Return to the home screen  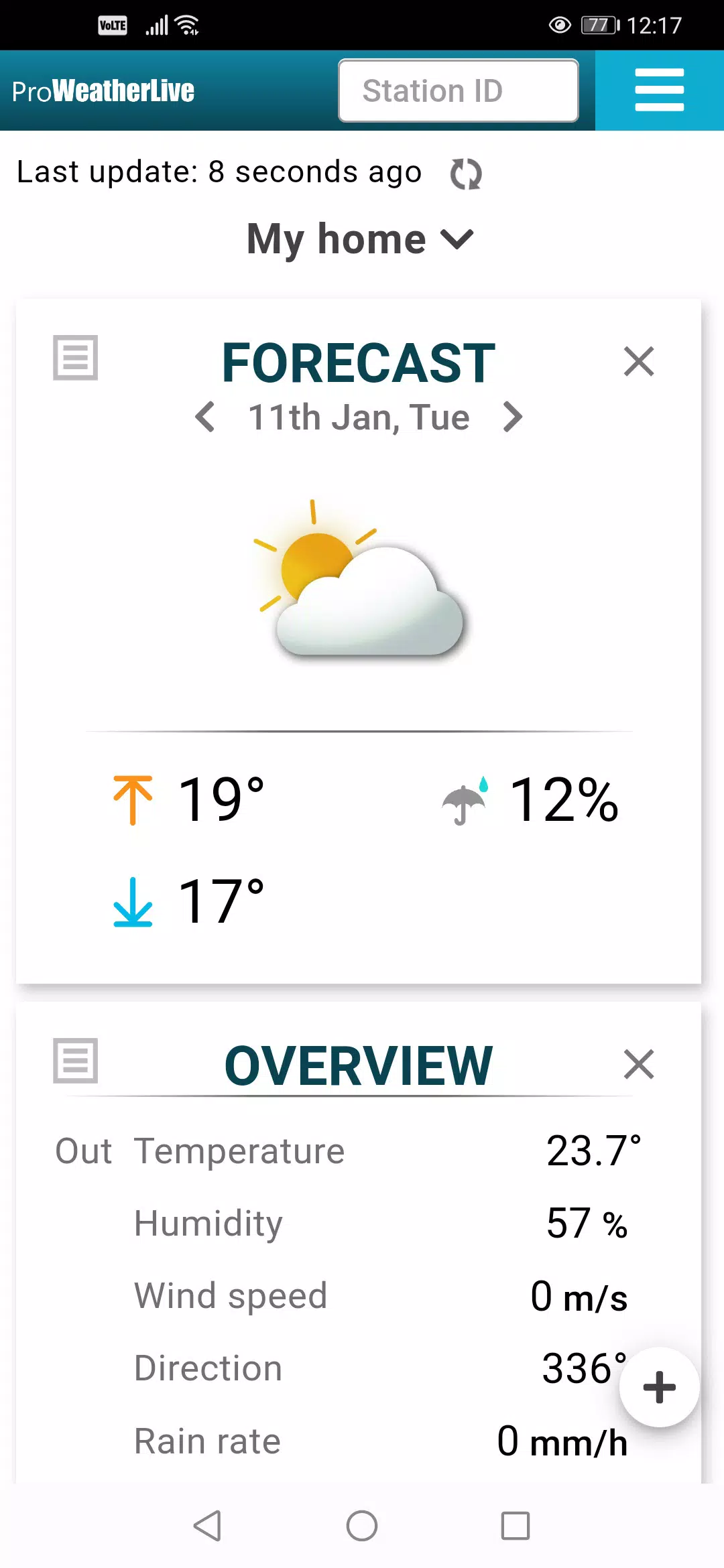[362, 1526]
